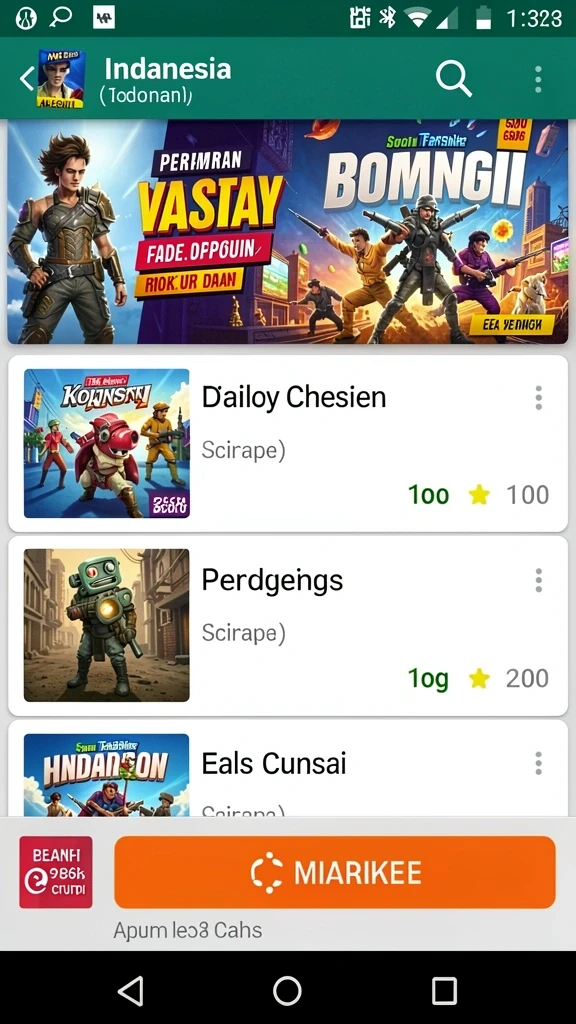576x1024 pixels.
Task: Show recent apps
Action: click(444, 991)
